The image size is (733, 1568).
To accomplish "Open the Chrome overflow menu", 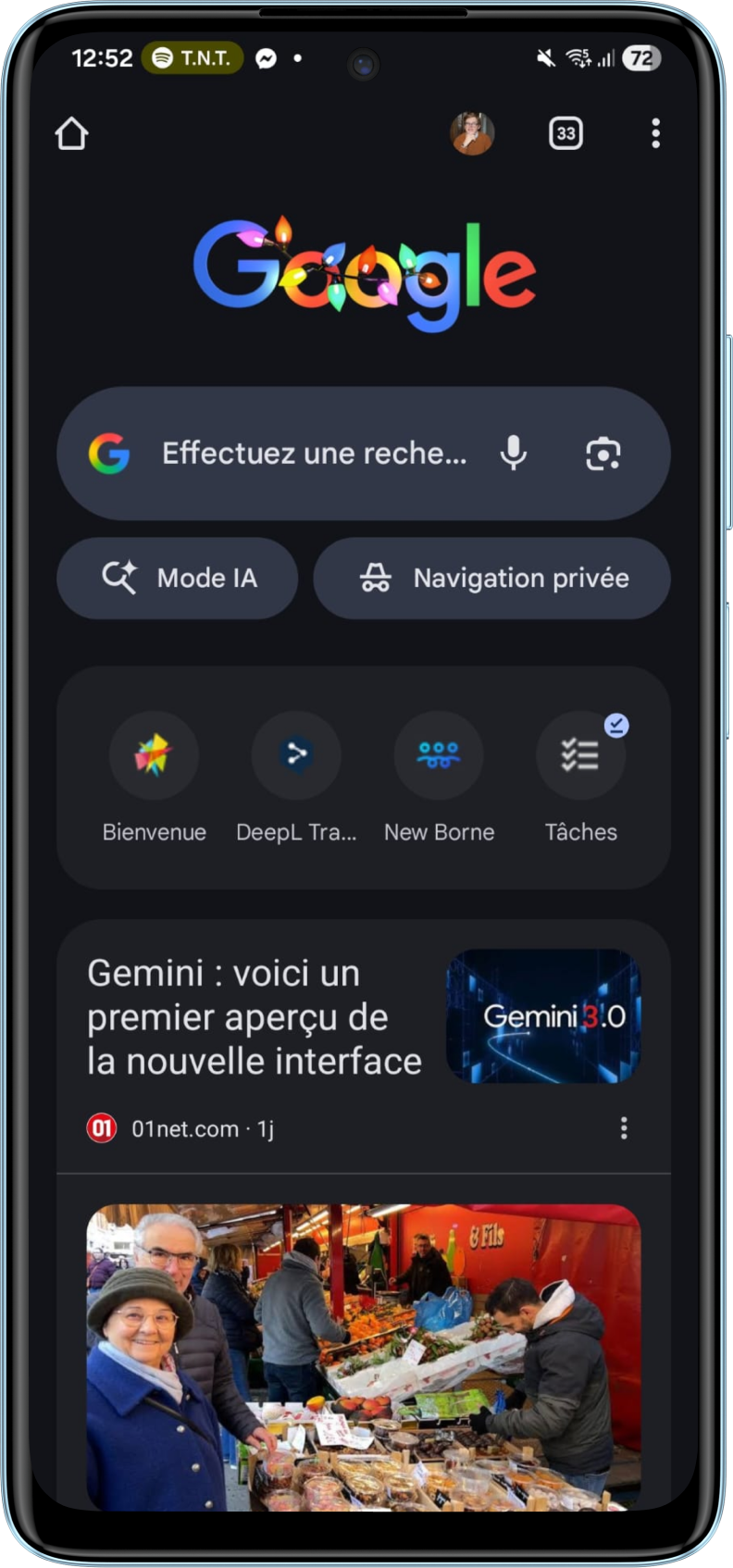I will click(655, 134).
